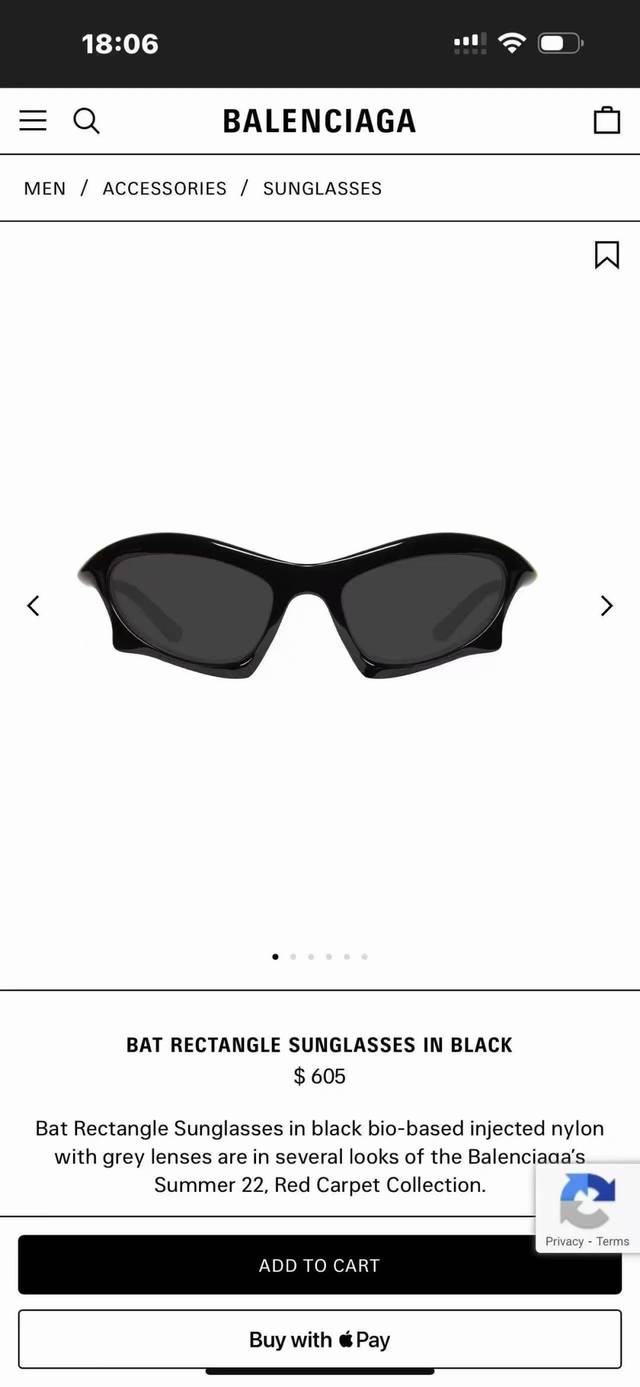The height and width of the screenshot is (1387, 640).
Task: Open the shopping bag
Action: pos(607,121)
